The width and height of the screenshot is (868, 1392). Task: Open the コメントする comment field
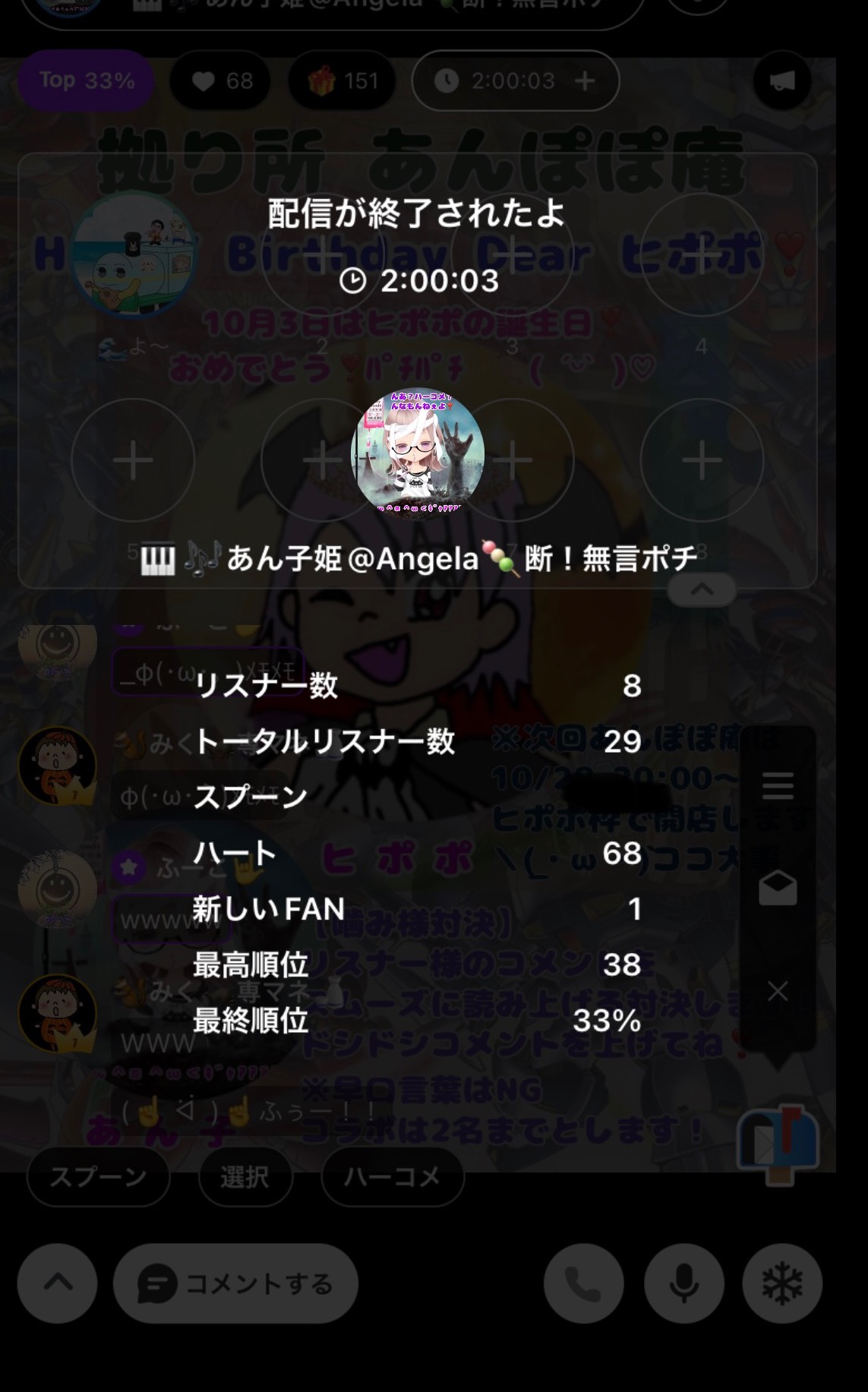(x=235, y=1283)
